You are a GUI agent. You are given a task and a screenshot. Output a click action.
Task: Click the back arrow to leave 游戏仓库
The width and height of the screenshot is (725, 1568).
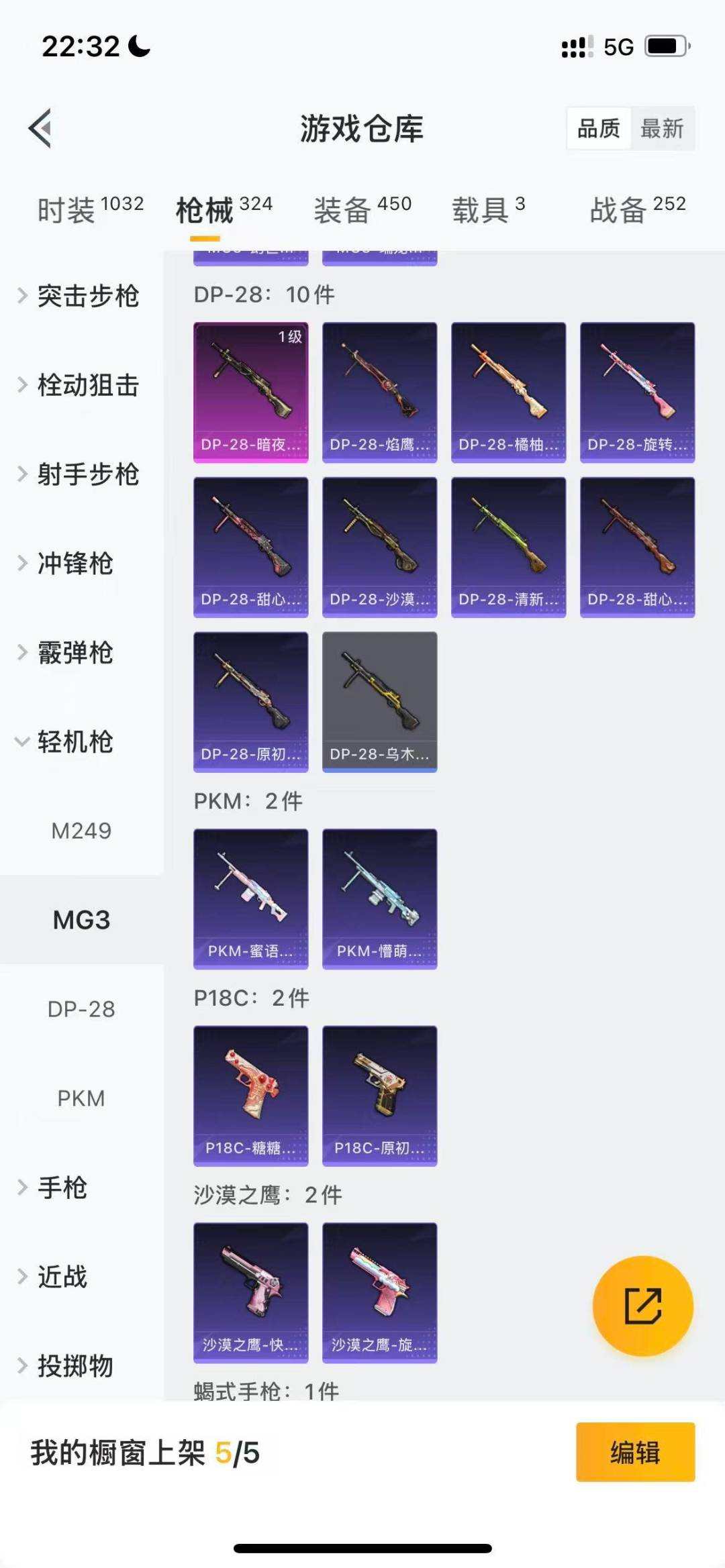click(x=40, y=129)
